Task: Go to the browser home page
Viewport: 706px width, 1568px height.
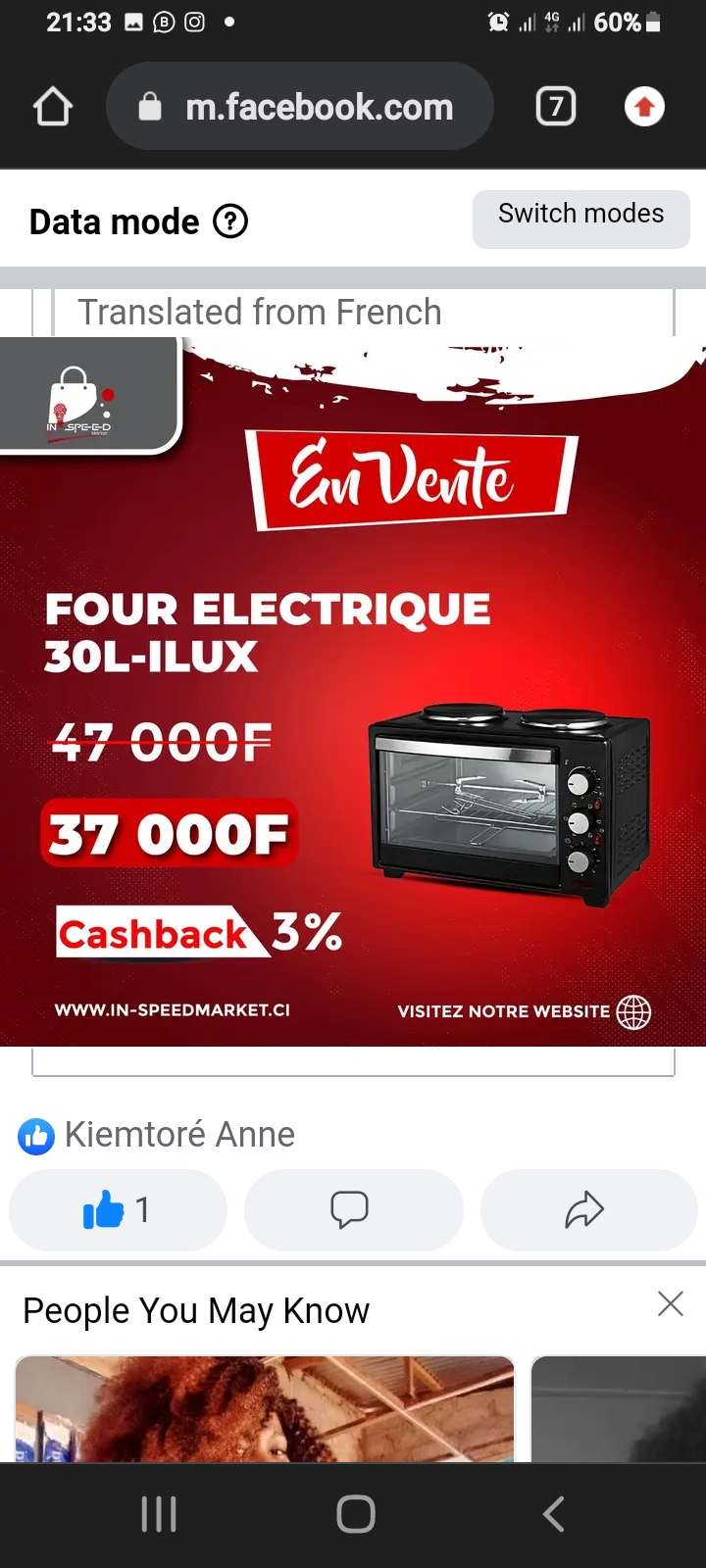Action: [53, 107]
